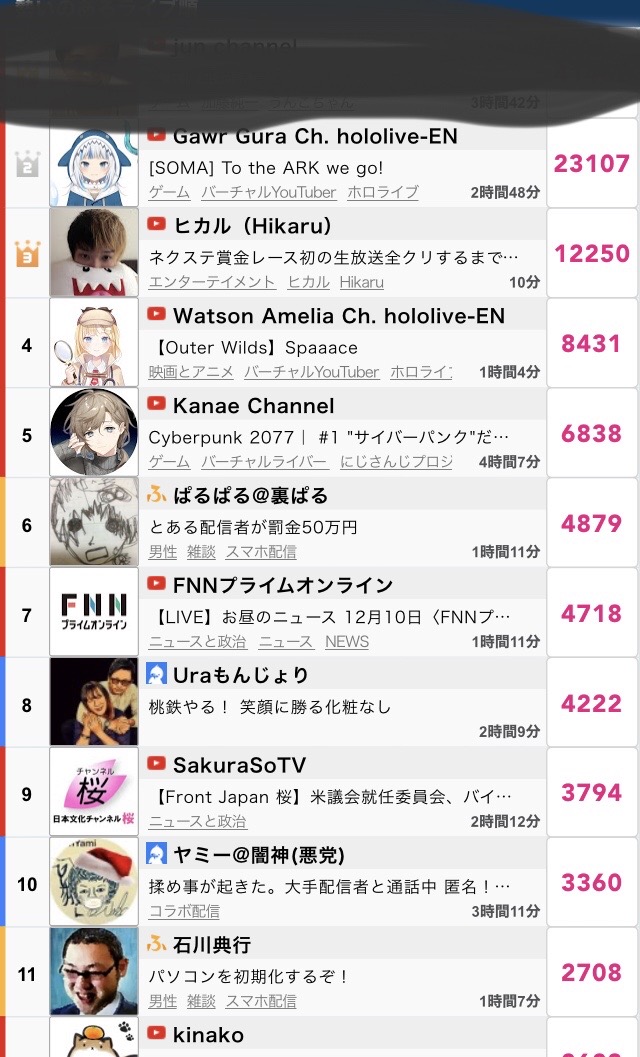The width and height of the screenshot is (640, 1057).
Task: Tap the エンターテイメント tag under ヒカル
Action: coord(212,282)
